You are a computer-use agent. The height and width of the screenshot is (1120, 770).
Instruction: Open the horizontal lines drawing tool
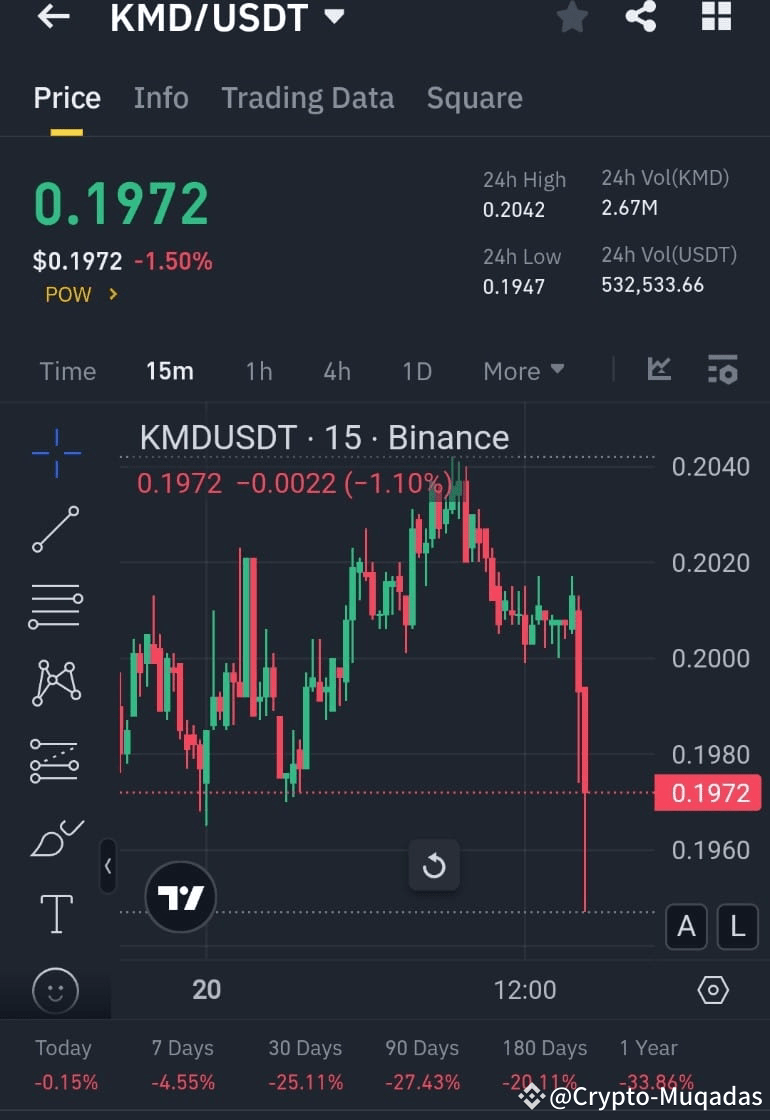(x=55, y=605)
